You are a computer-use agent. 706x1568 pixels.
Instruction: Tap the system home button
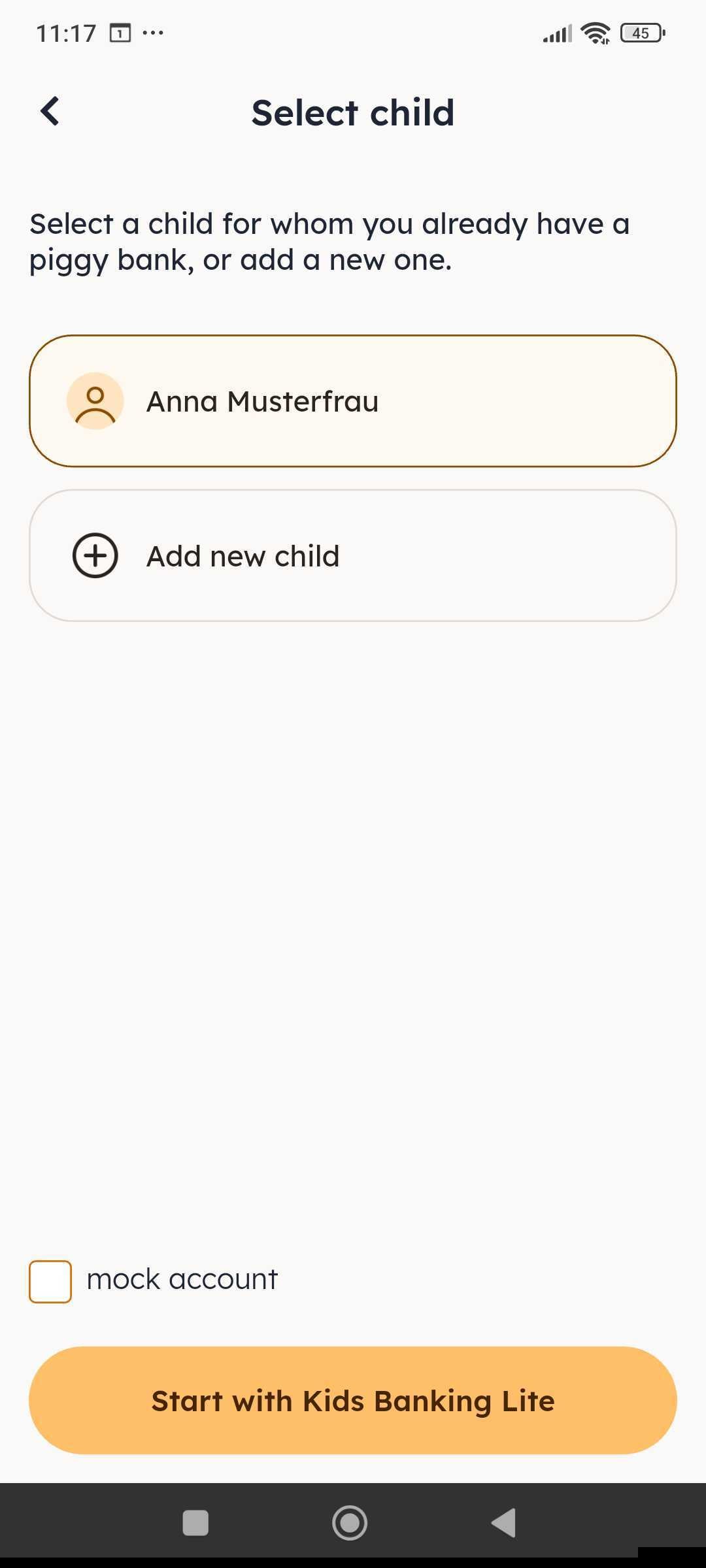[x=350, y=1523]
